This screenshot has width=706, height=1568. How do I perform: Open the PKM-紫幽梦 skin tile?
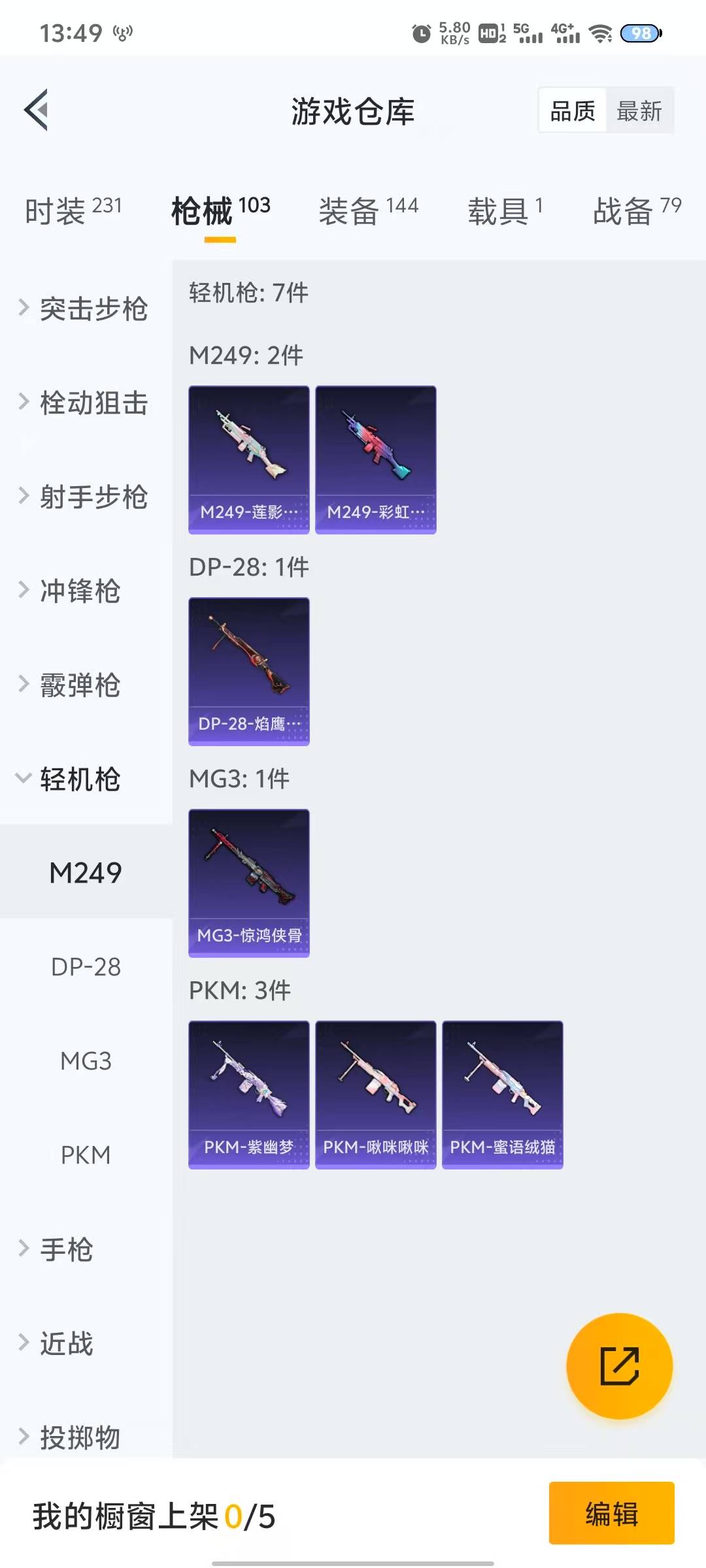(249, 1095)
